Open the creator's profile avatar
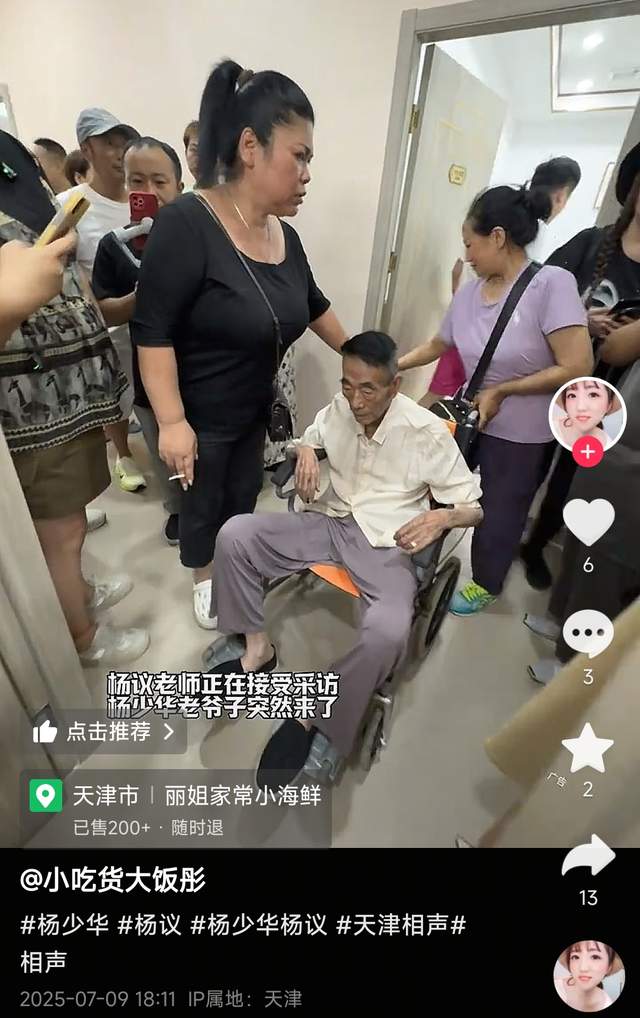This screenshot has width=640, height=1018. (x=587, y=412)
